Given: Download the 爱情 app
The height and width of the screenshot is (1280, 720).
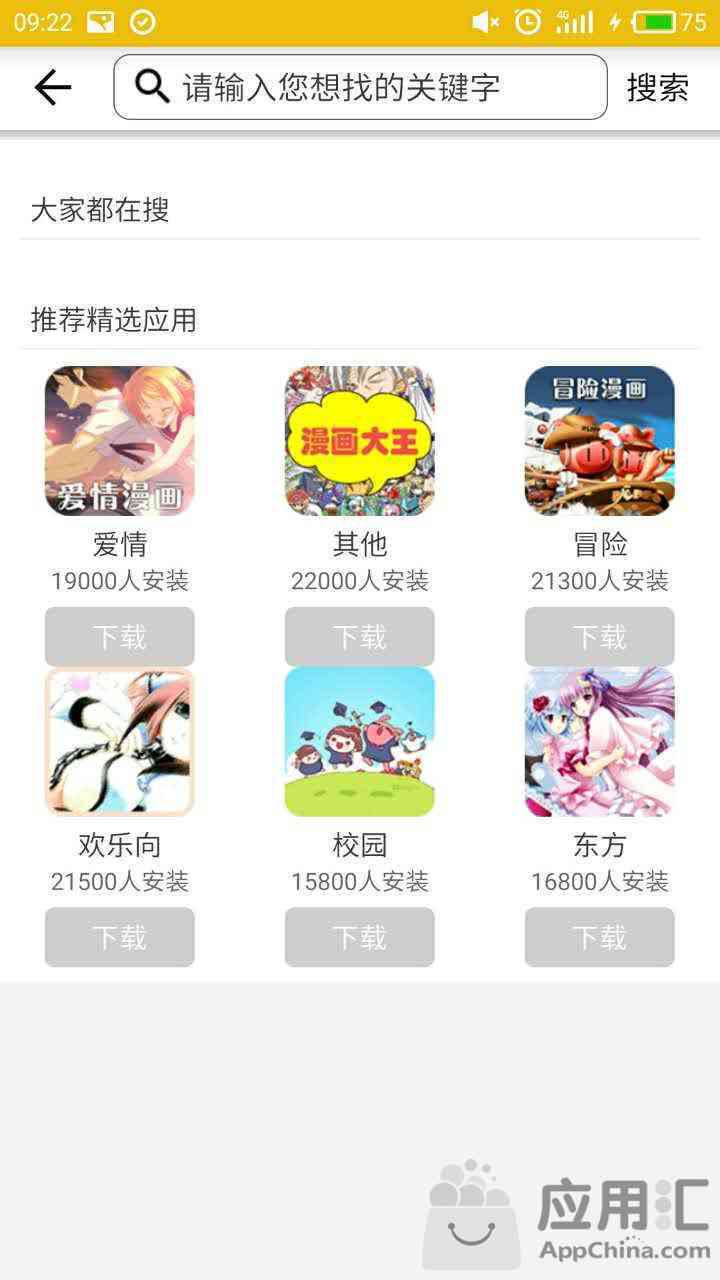Looking at the screenshot, I should tap(119, 636).
